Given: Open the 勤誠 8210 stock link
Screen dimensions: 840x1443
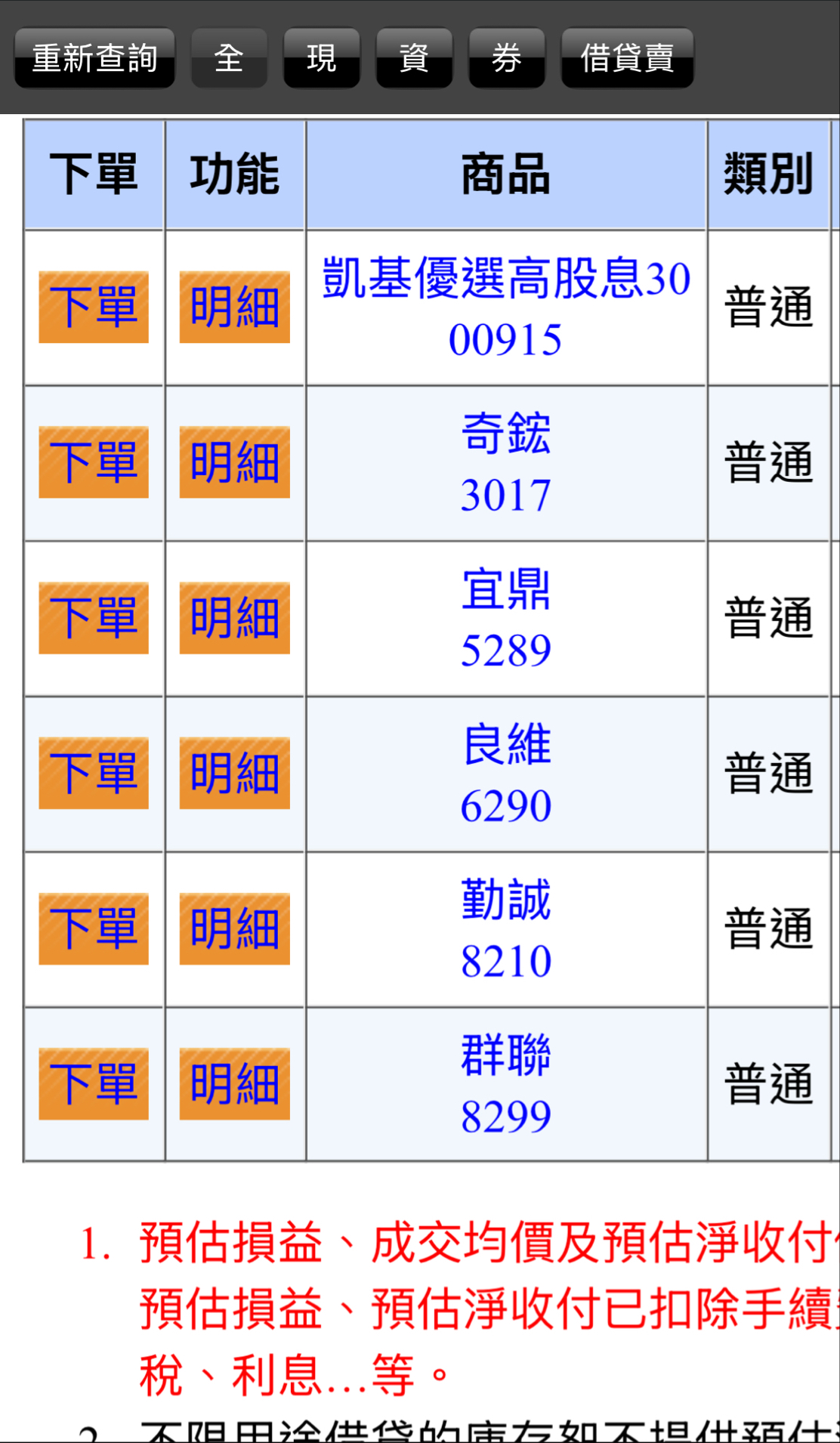Looking at the screenshot, I should (505, 931).
